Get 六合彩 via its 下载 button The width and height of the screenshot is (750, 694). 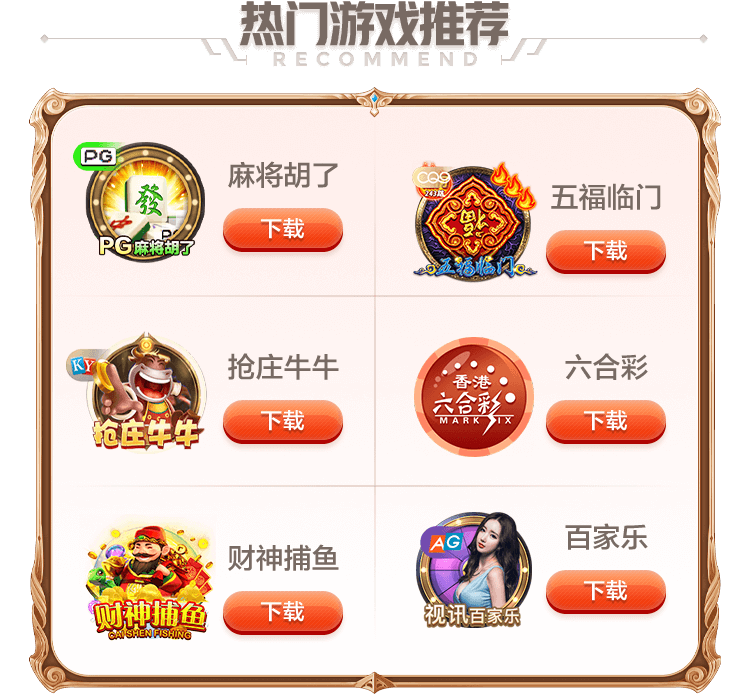tap(605, 420)
